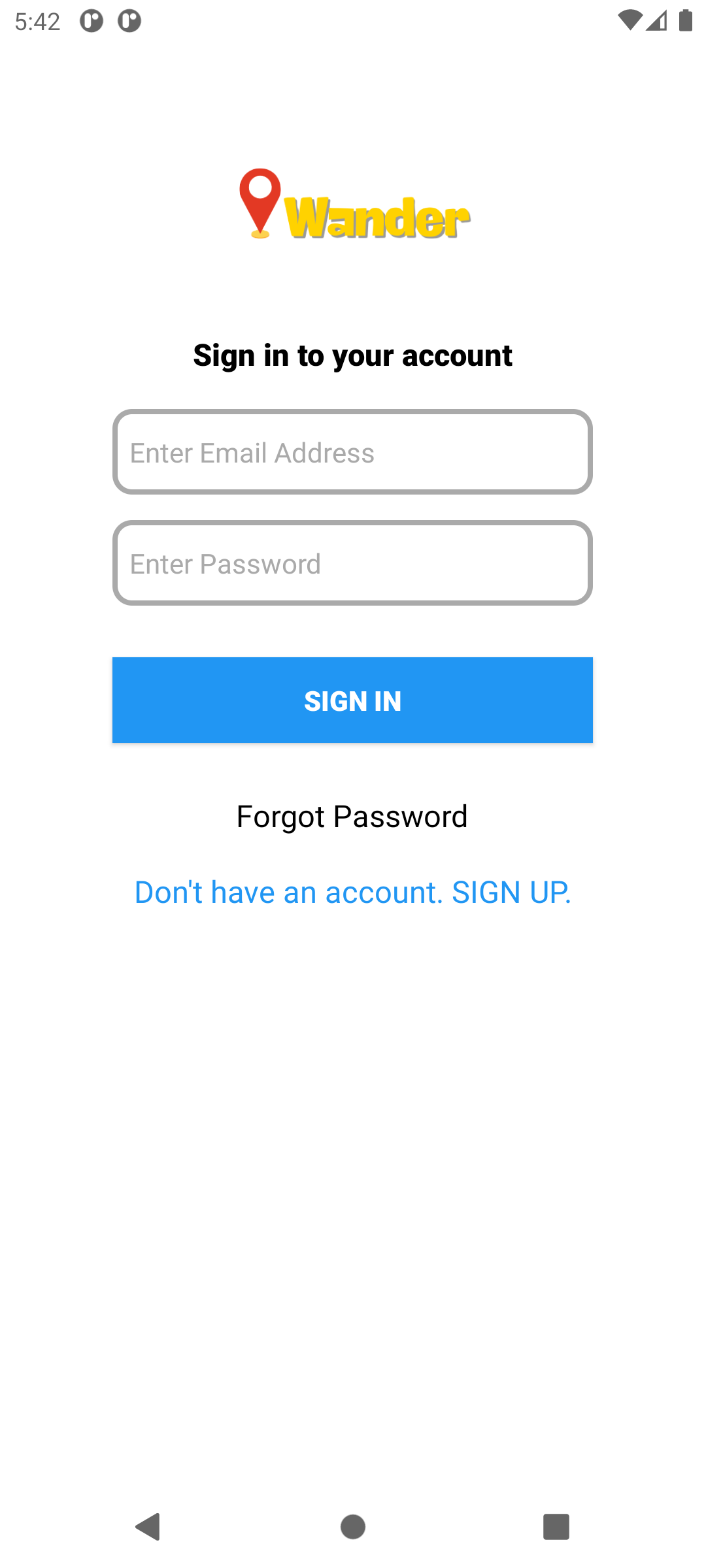Screen dimensions: 706x1568
Task: Tap the system back button
Action: coord(148,1527)
